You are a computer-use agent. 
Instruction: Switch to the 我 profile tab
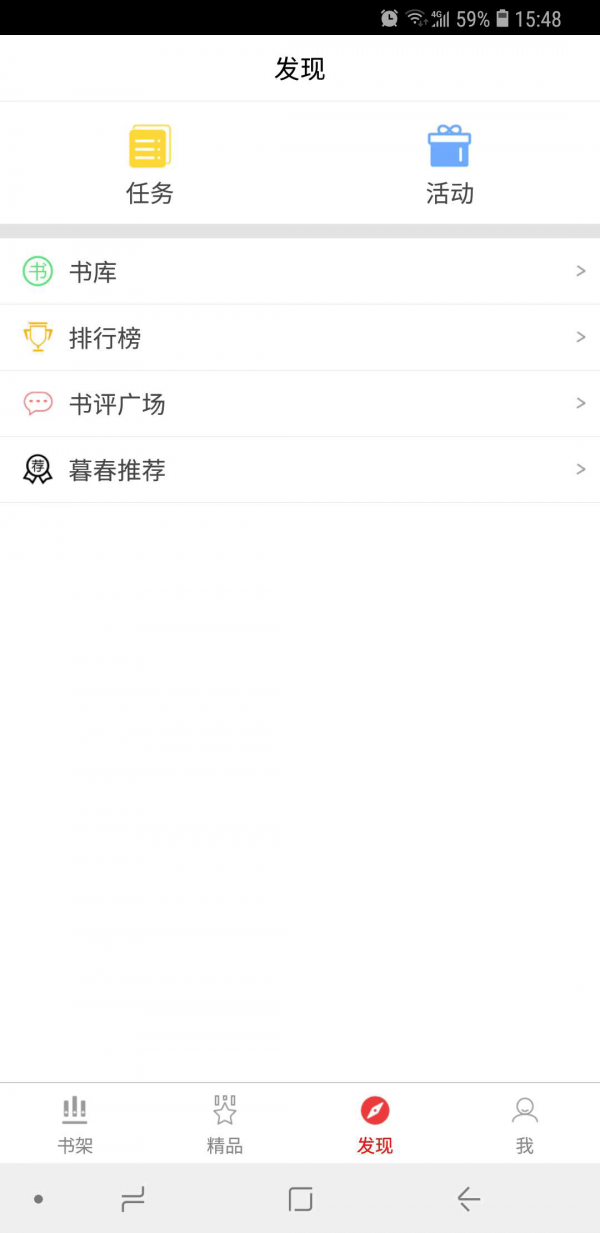click(525, 1124)
